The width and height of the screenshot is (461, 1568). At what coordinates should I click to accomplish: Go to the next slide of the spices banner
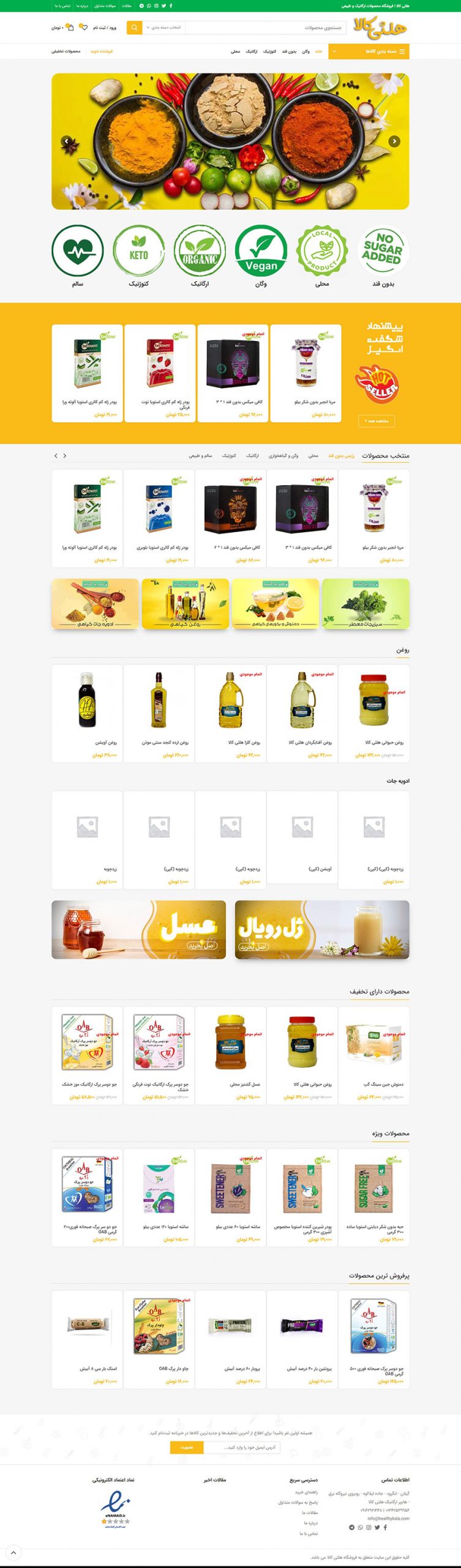[394, 141]
